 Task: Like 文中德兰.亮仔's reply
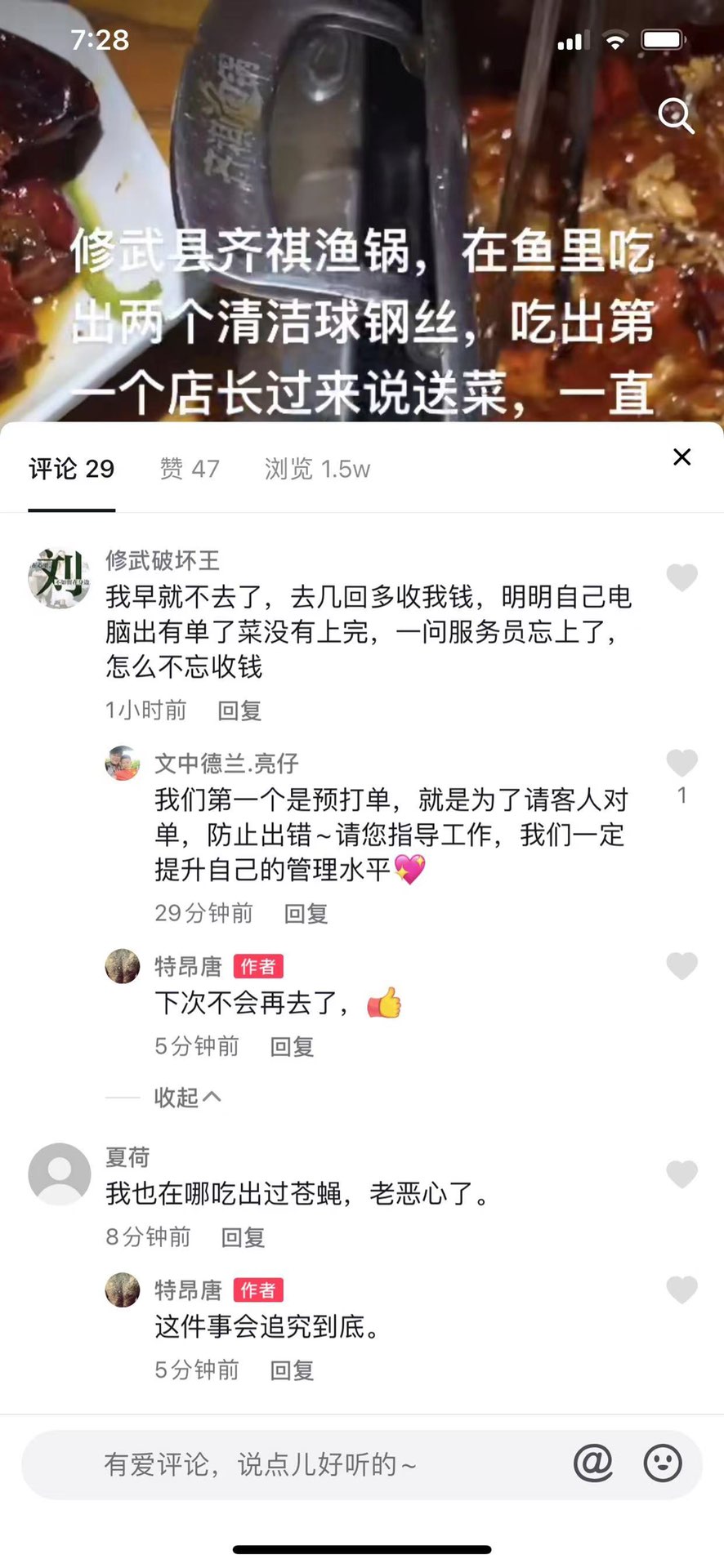click(682, 763)
